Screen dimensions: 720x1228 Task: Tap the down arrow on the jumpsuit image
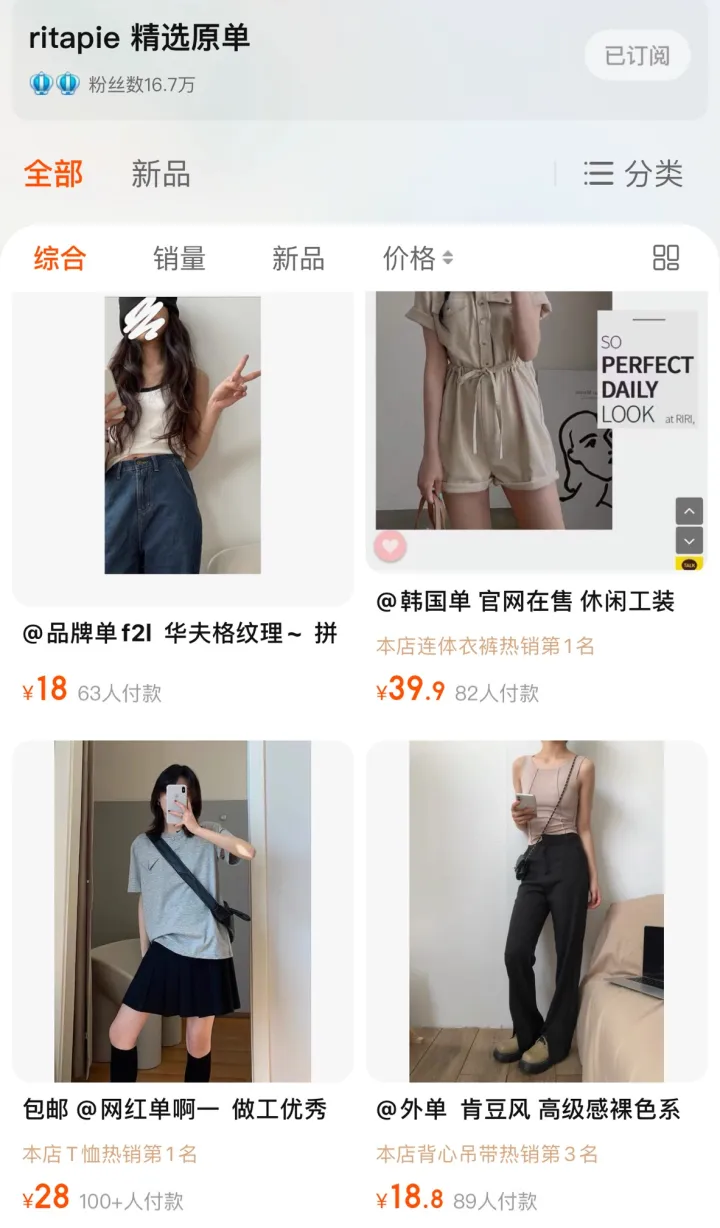click(x=689, y=540)
